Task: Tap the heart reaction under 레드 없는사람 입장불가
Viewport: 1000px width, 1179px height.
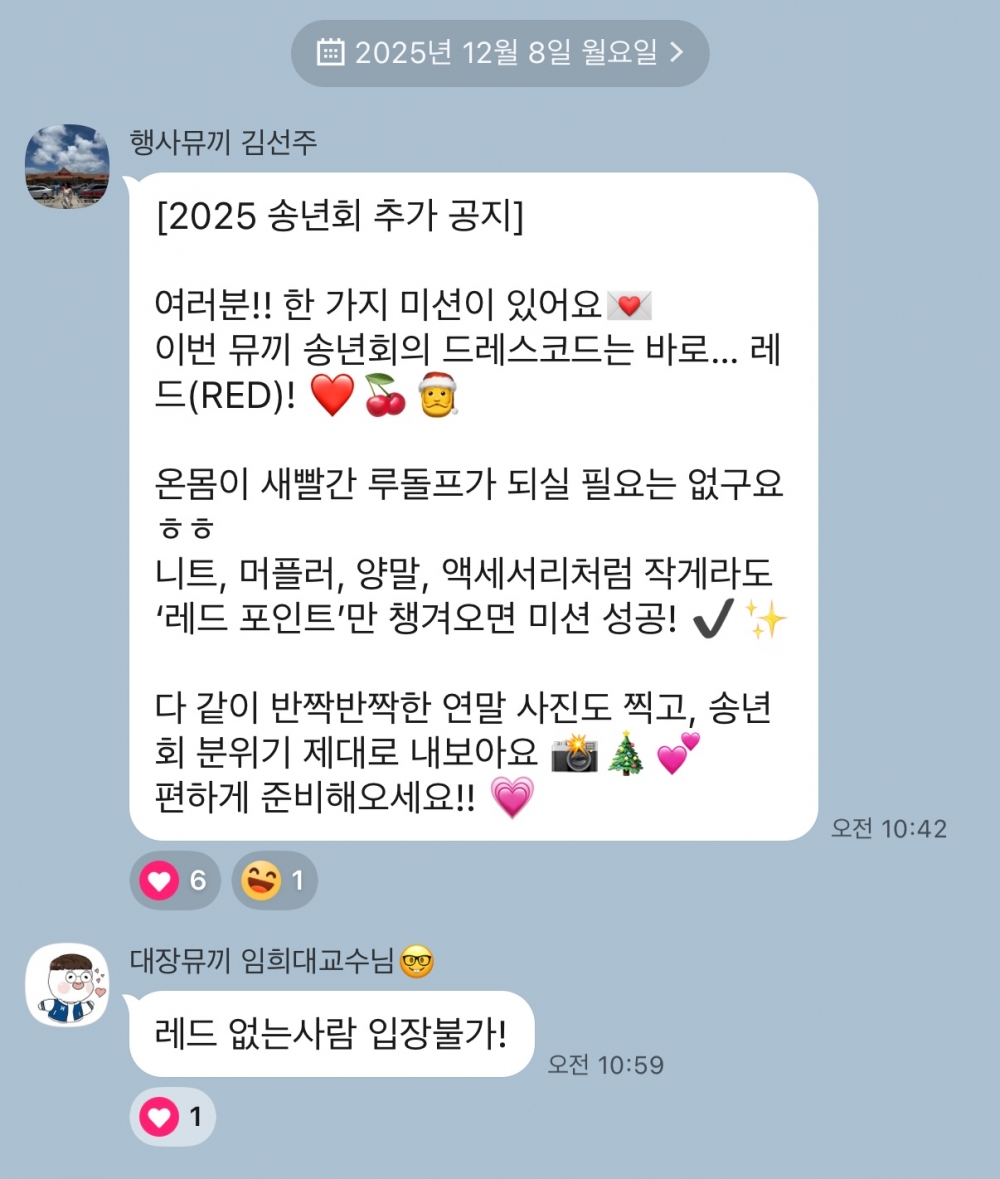Action: click(x=172, y=1116)
